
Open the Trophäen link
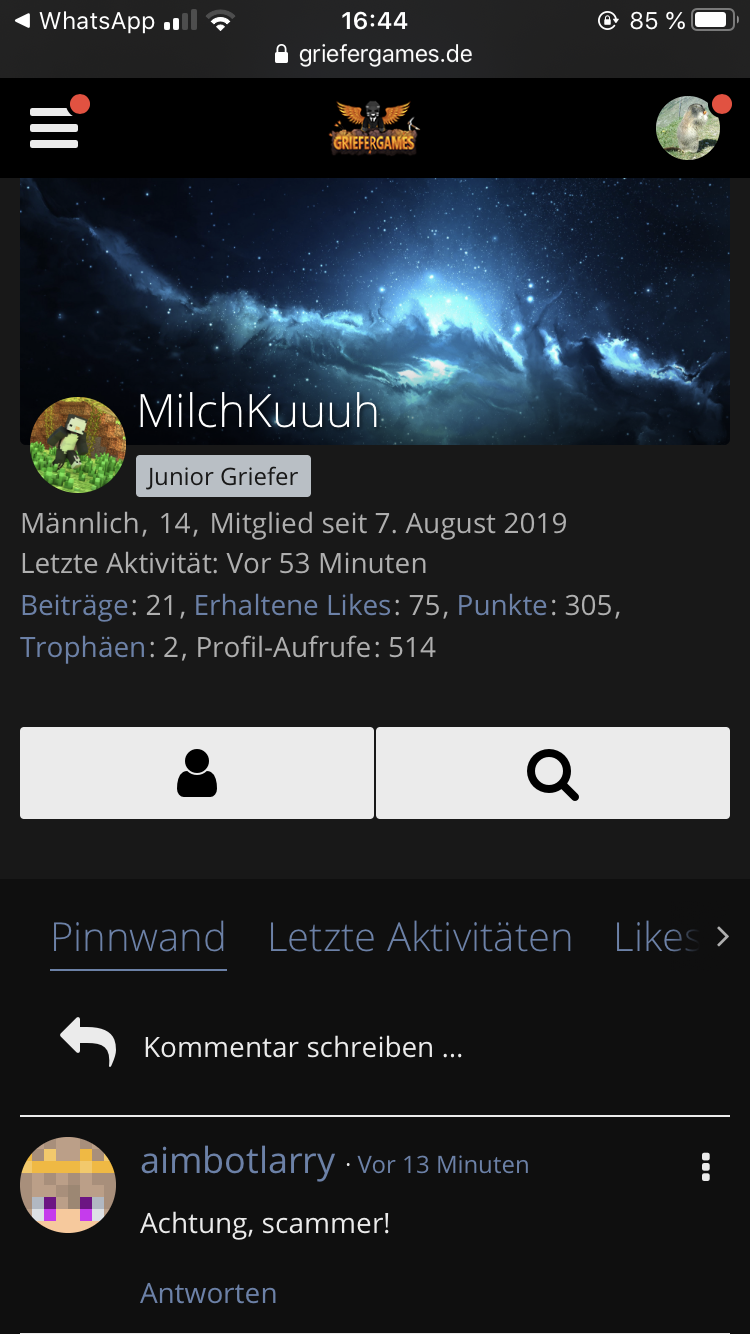click(x=83, y=647)
